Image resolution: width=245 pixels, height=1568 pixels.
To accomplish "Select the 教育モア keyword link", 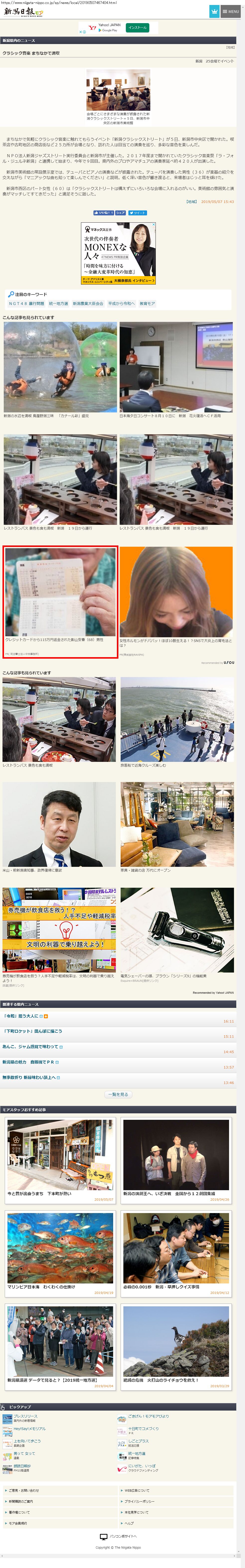I will tap(148, 303).
